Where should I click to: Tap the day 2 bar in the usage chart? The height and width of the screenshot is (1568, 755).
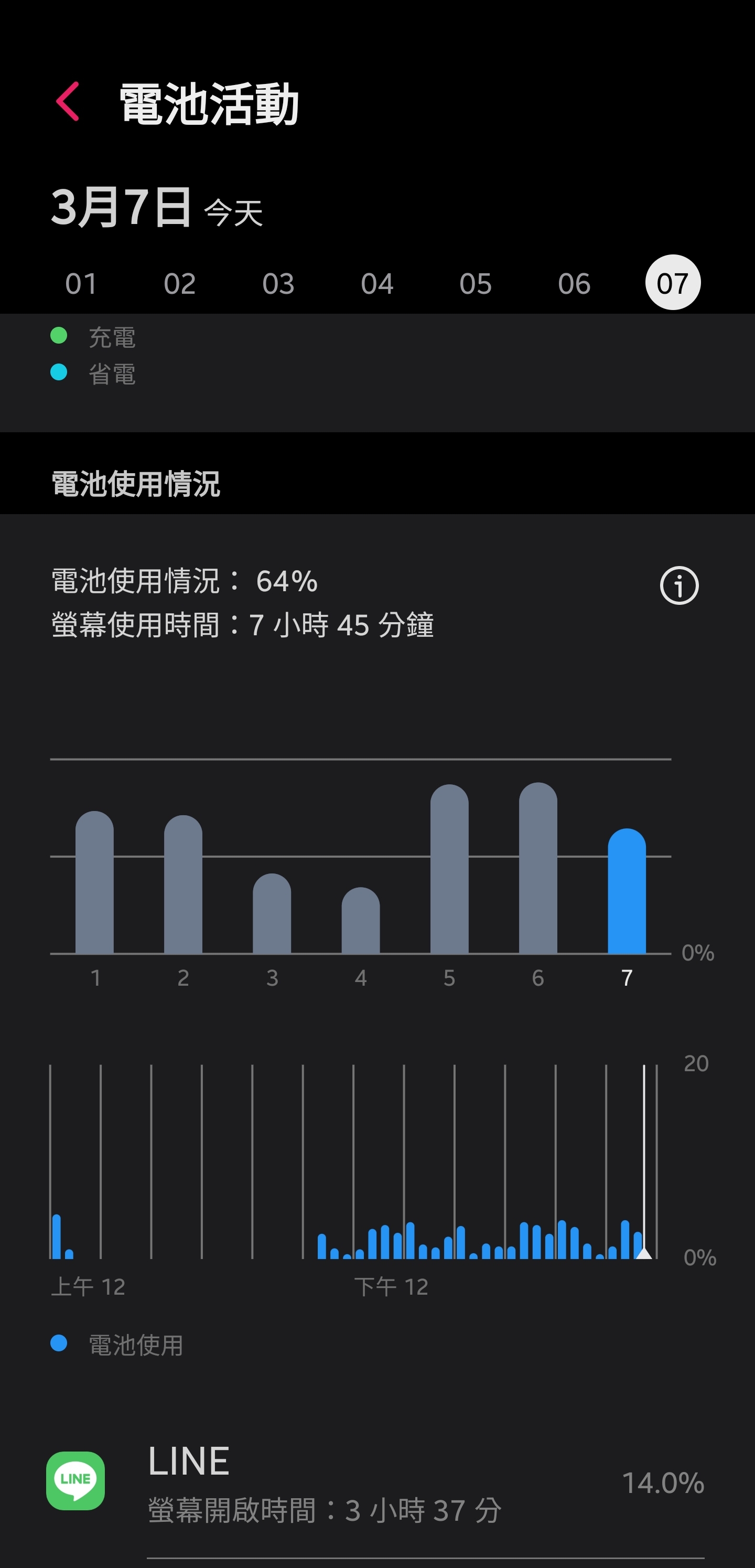[183, 884]
